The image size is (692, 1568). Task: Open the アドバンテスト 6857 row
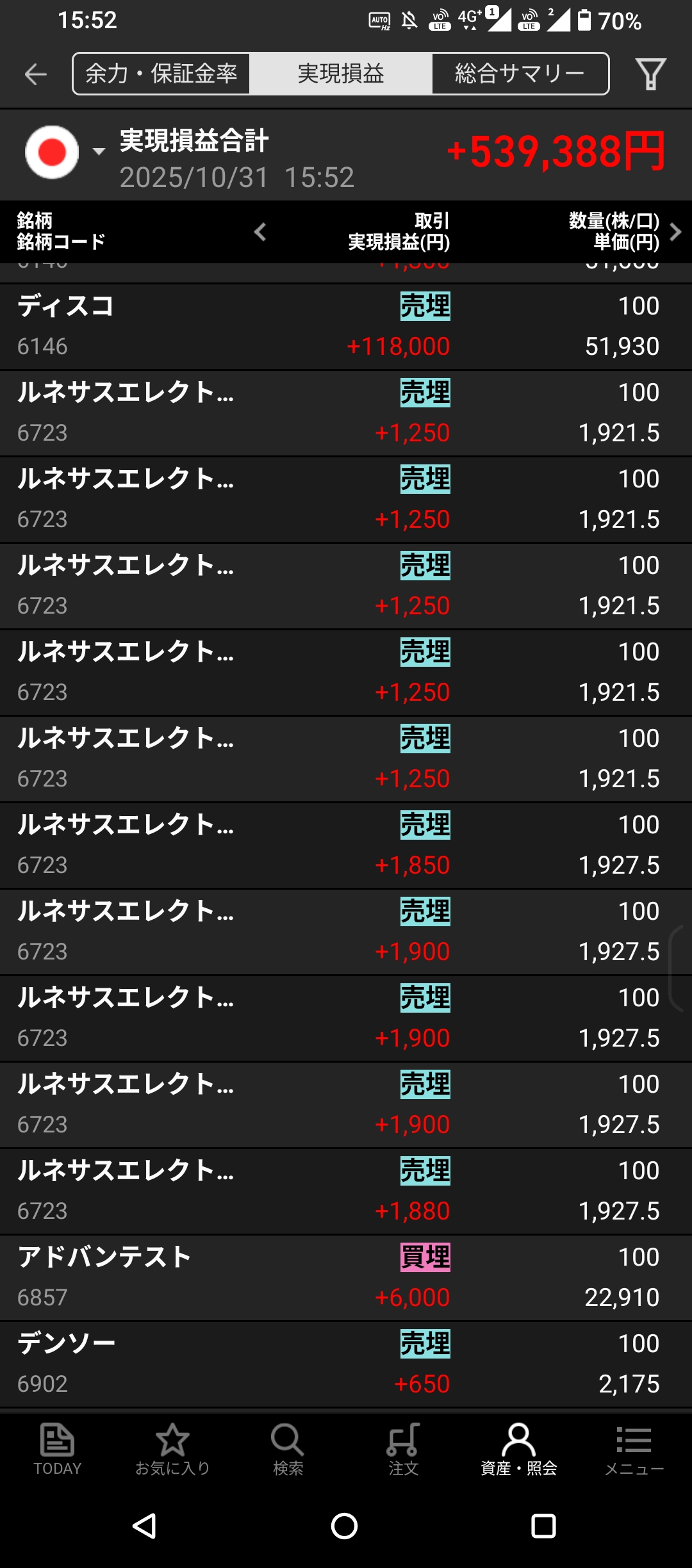coord(346,1277)
